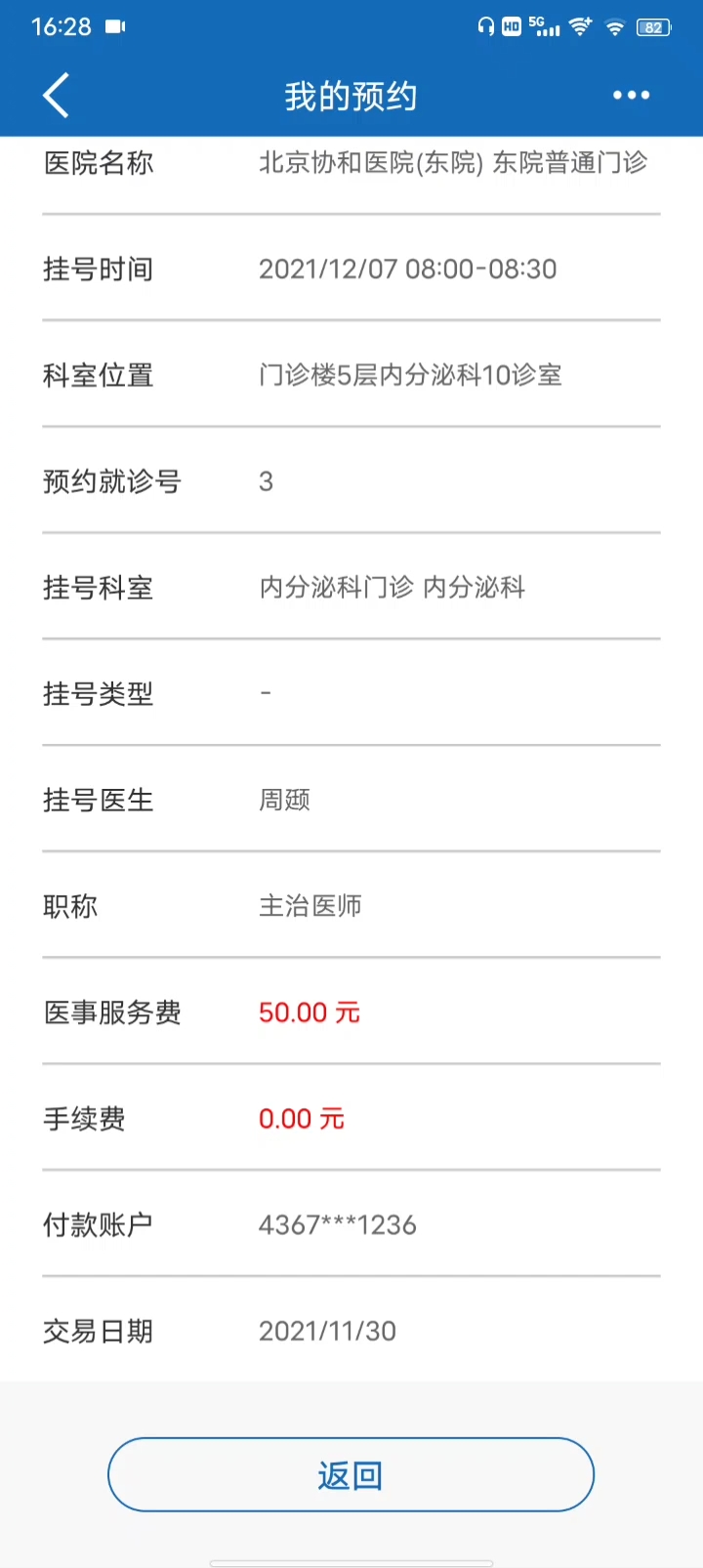Tap the secondary Wi-Fi icon
Viewport: 703px width, 1568px height.
click(615, 26)
